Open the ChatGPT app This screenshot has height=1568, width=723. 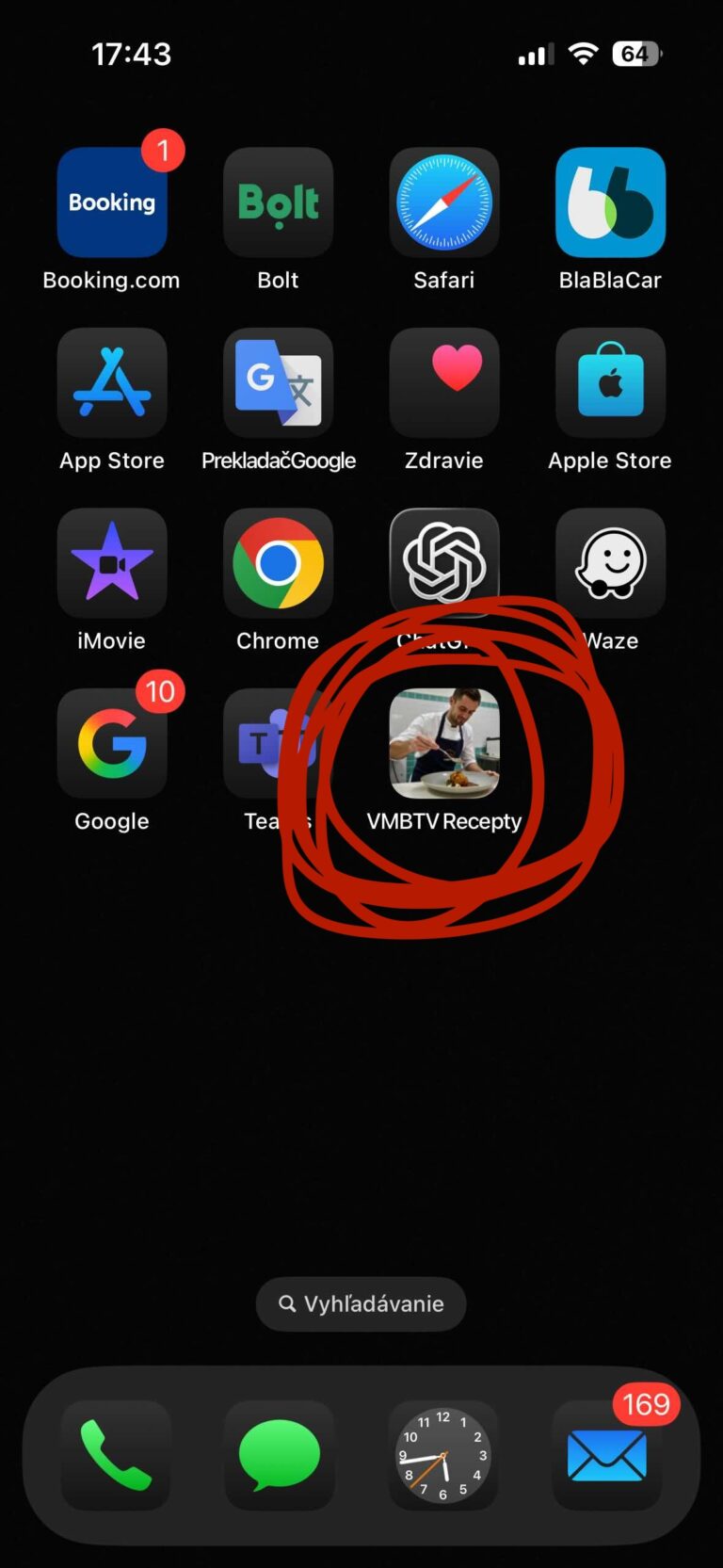pyautogui.click(x=443, y=561)
